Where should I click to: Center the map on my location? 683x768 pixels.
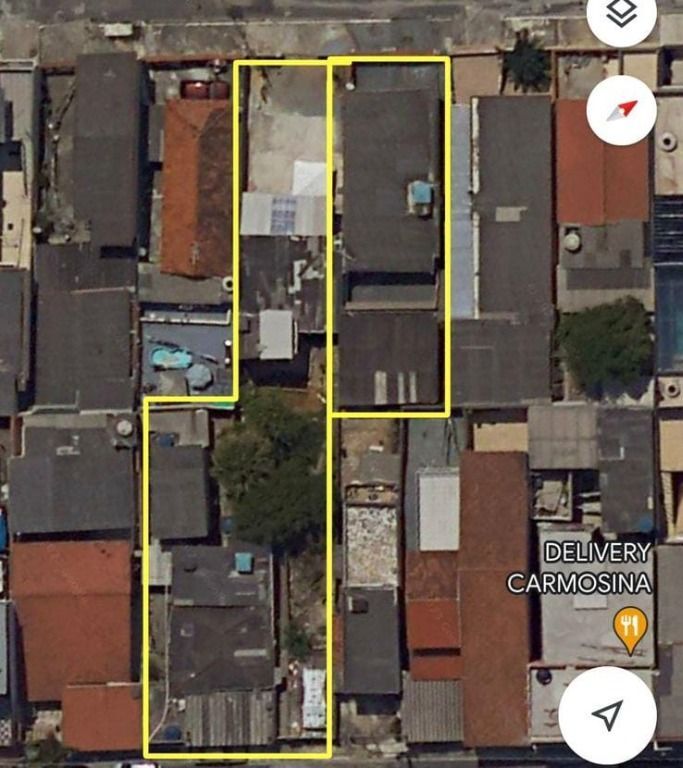607,714
